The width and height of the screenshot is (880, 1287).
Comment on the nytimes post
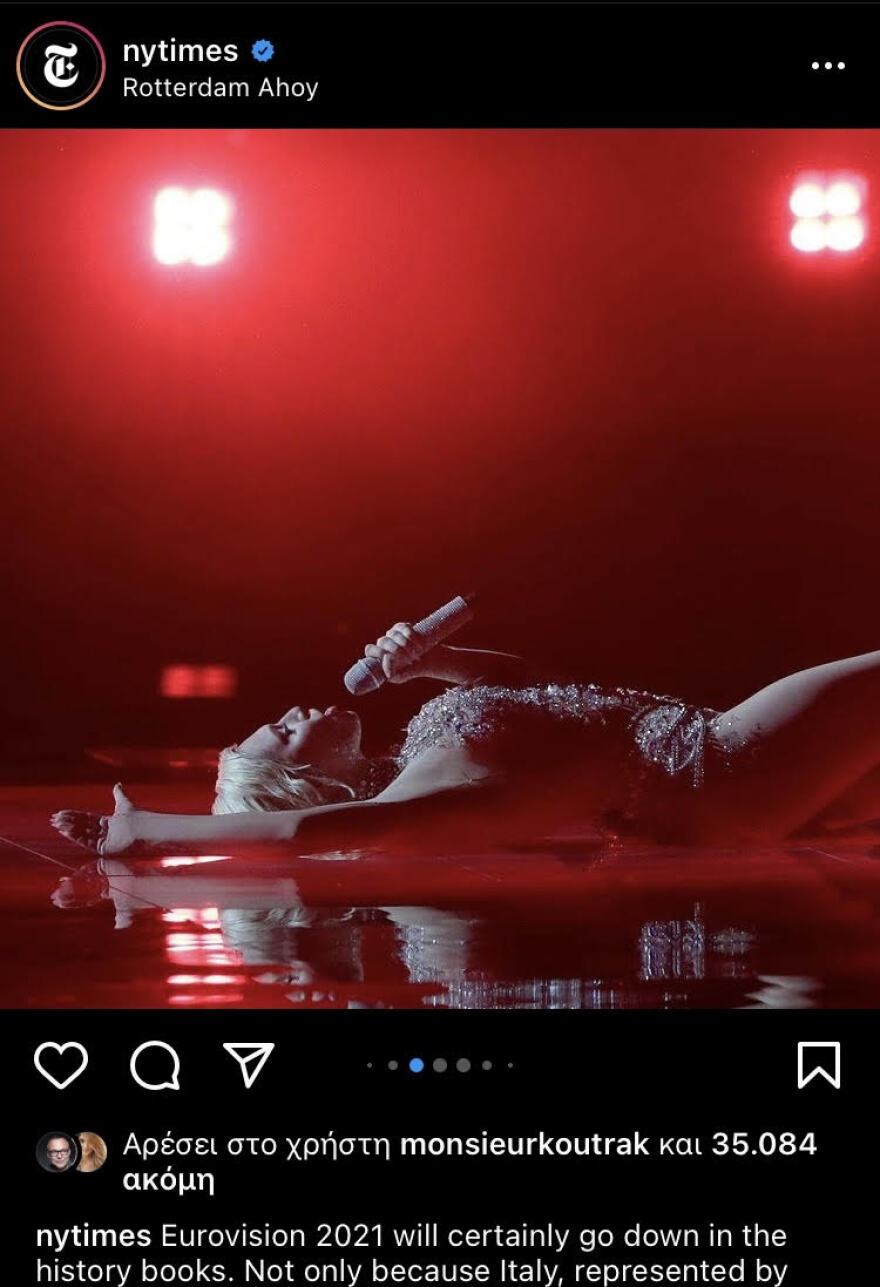(x=155, y=1065)
